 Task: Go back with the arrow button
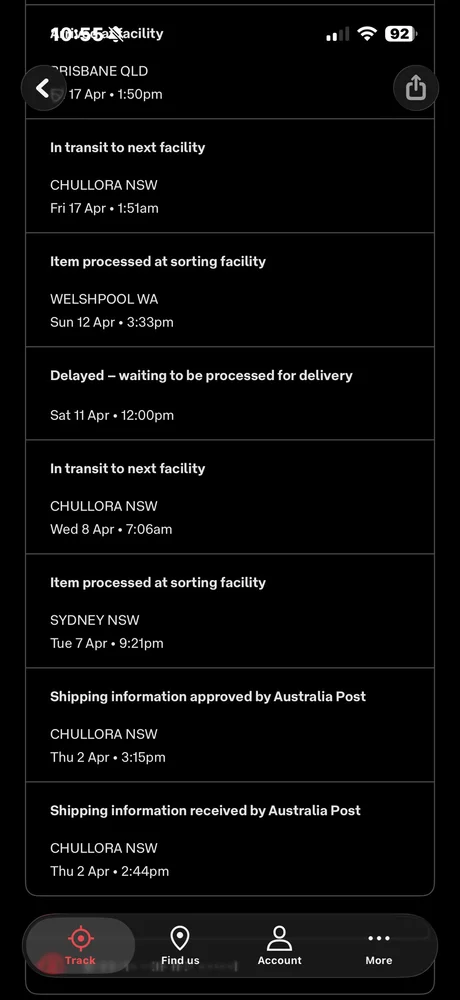43,88
